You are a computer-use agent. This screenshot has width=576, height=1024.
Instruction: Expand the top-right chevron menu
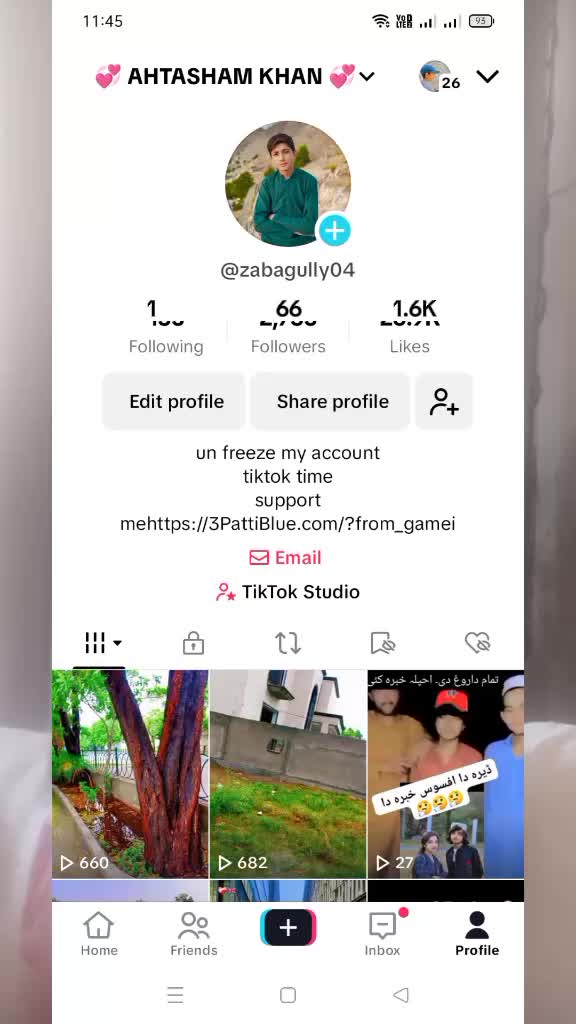(487, 76)
